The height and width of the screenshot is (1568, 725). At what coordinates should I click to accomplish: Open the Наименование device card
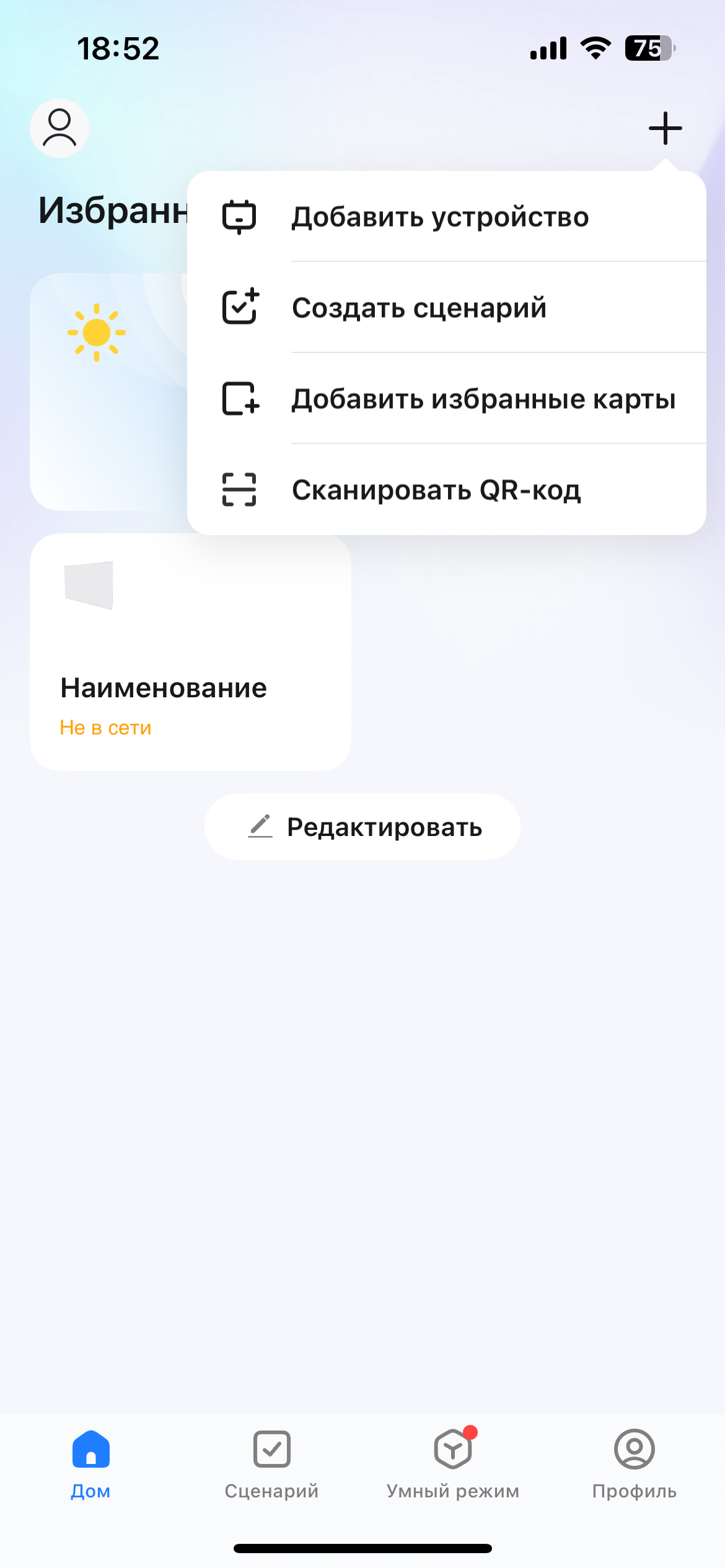point(190,651)
